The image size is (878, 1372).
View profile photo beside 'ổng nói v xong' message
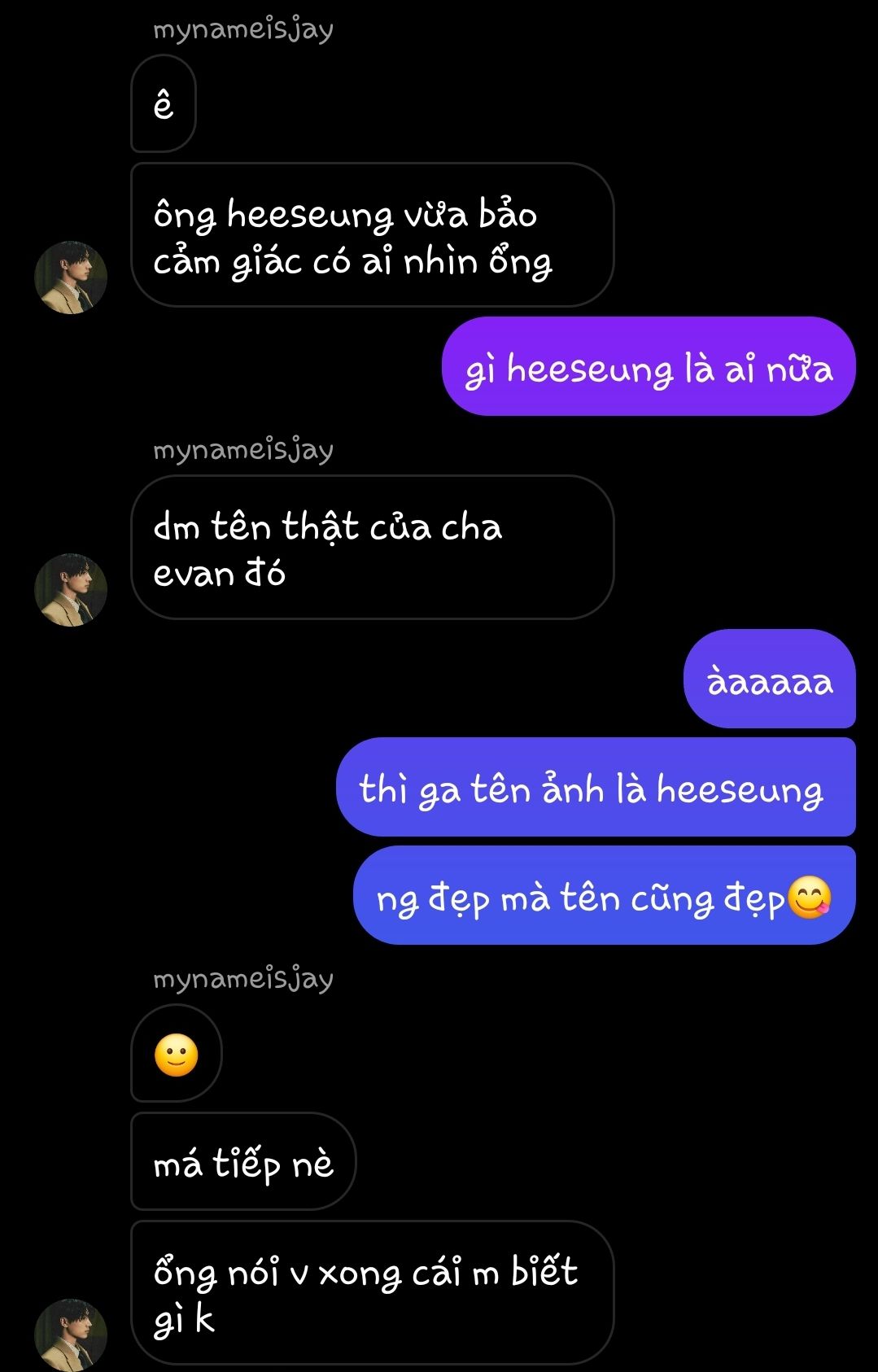71,1335
